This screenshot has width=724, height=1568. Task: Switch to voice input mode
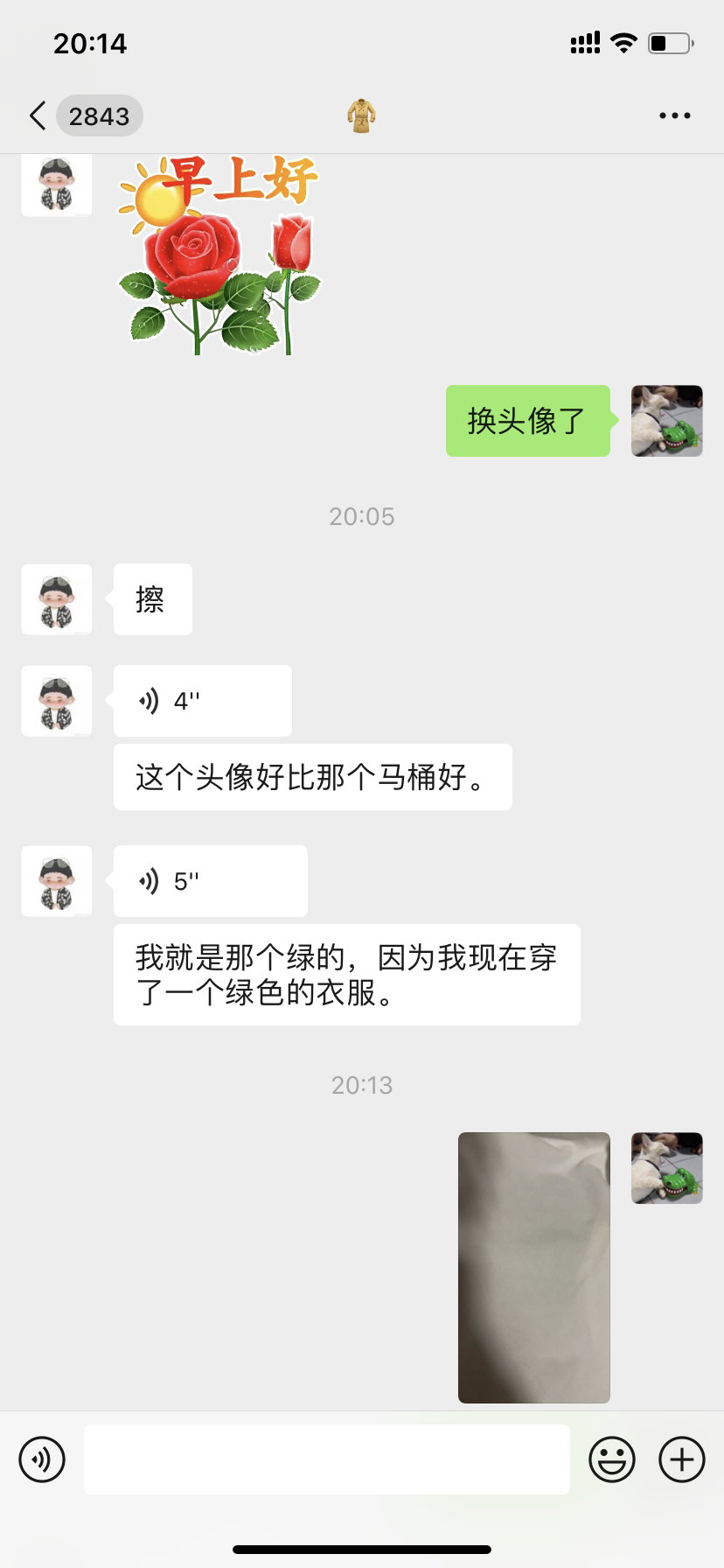point(42,1459)
